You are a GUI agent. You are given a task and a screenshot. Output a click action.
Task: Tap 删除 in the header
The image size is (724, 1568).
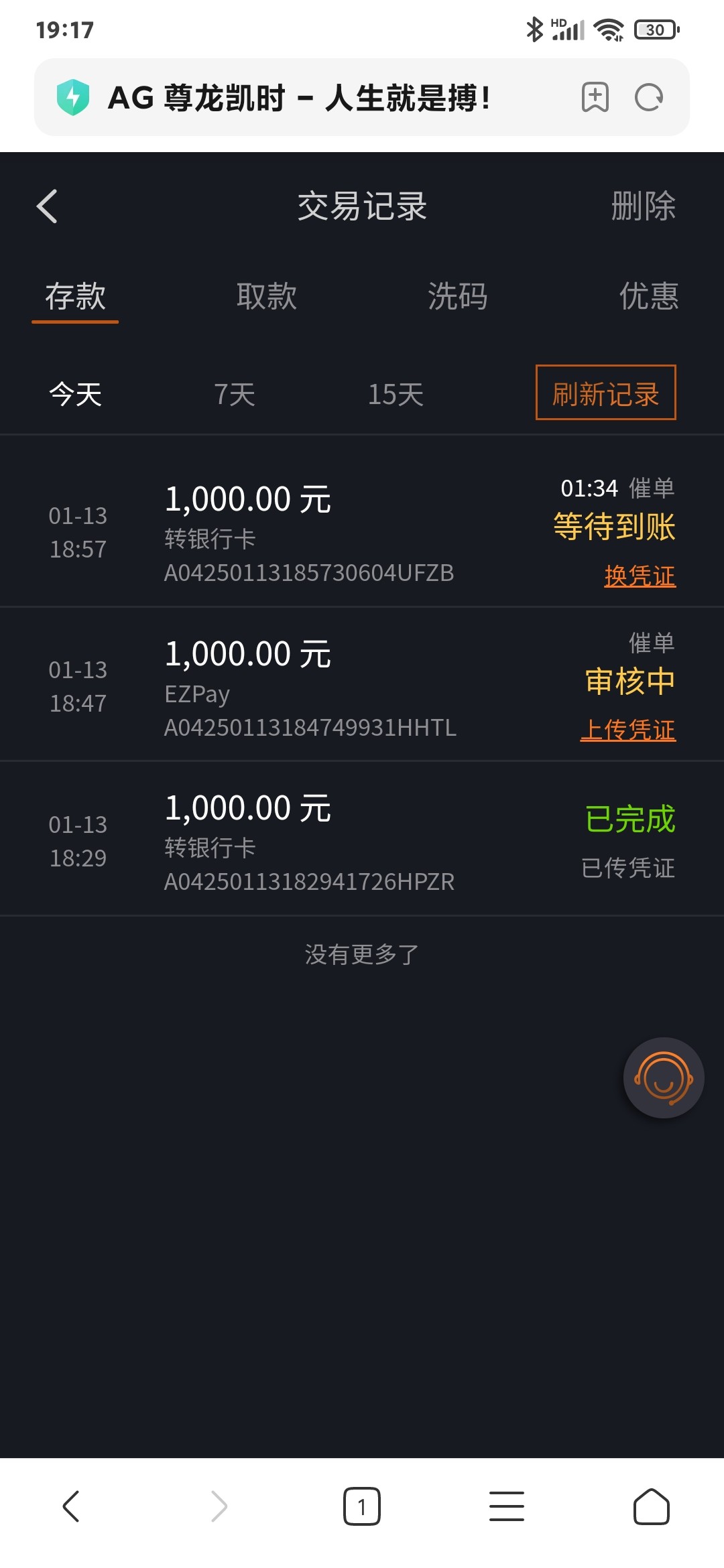pos(643,206)
